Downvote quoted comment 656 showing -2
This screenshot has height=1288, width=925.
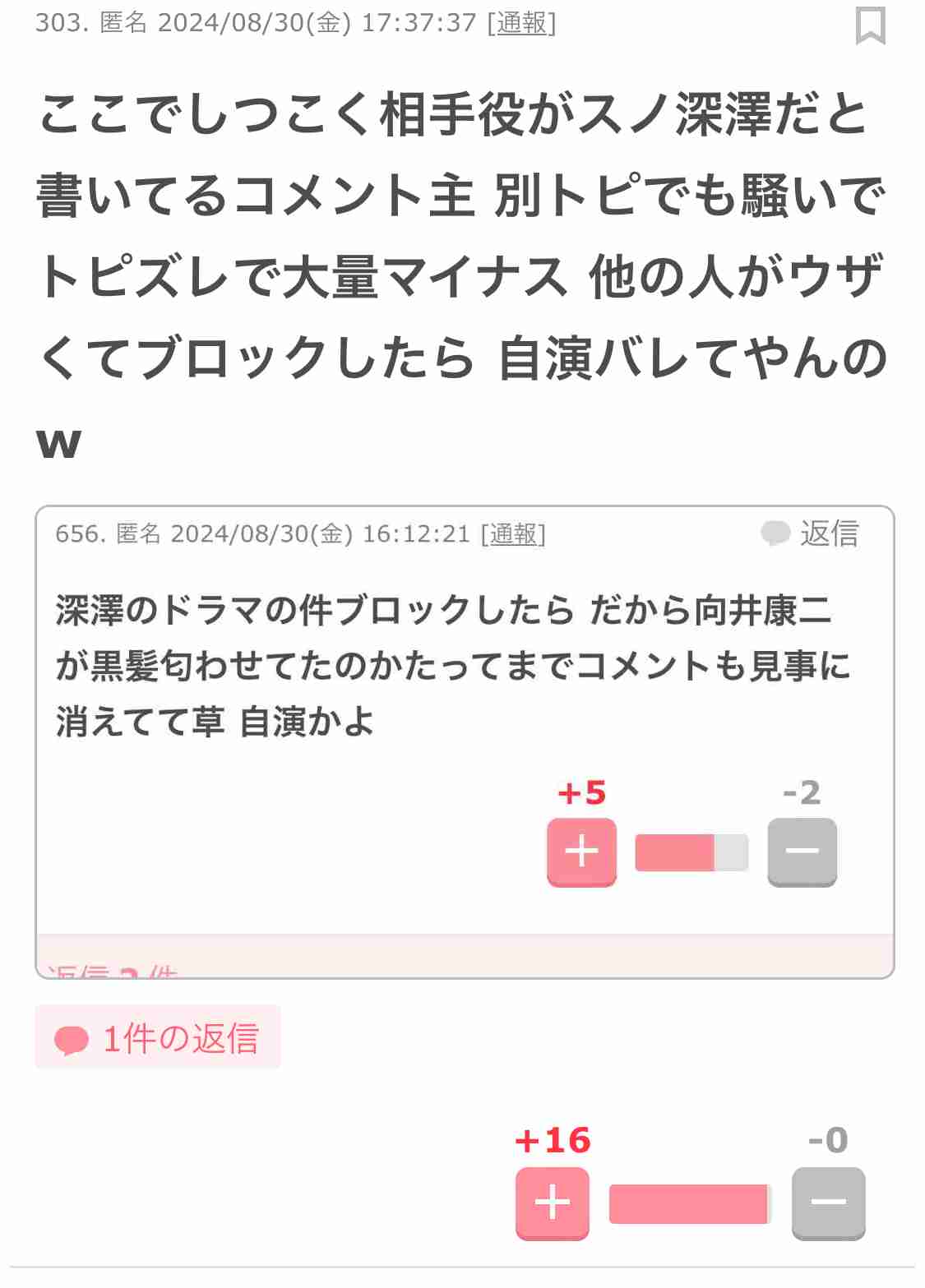802,851
